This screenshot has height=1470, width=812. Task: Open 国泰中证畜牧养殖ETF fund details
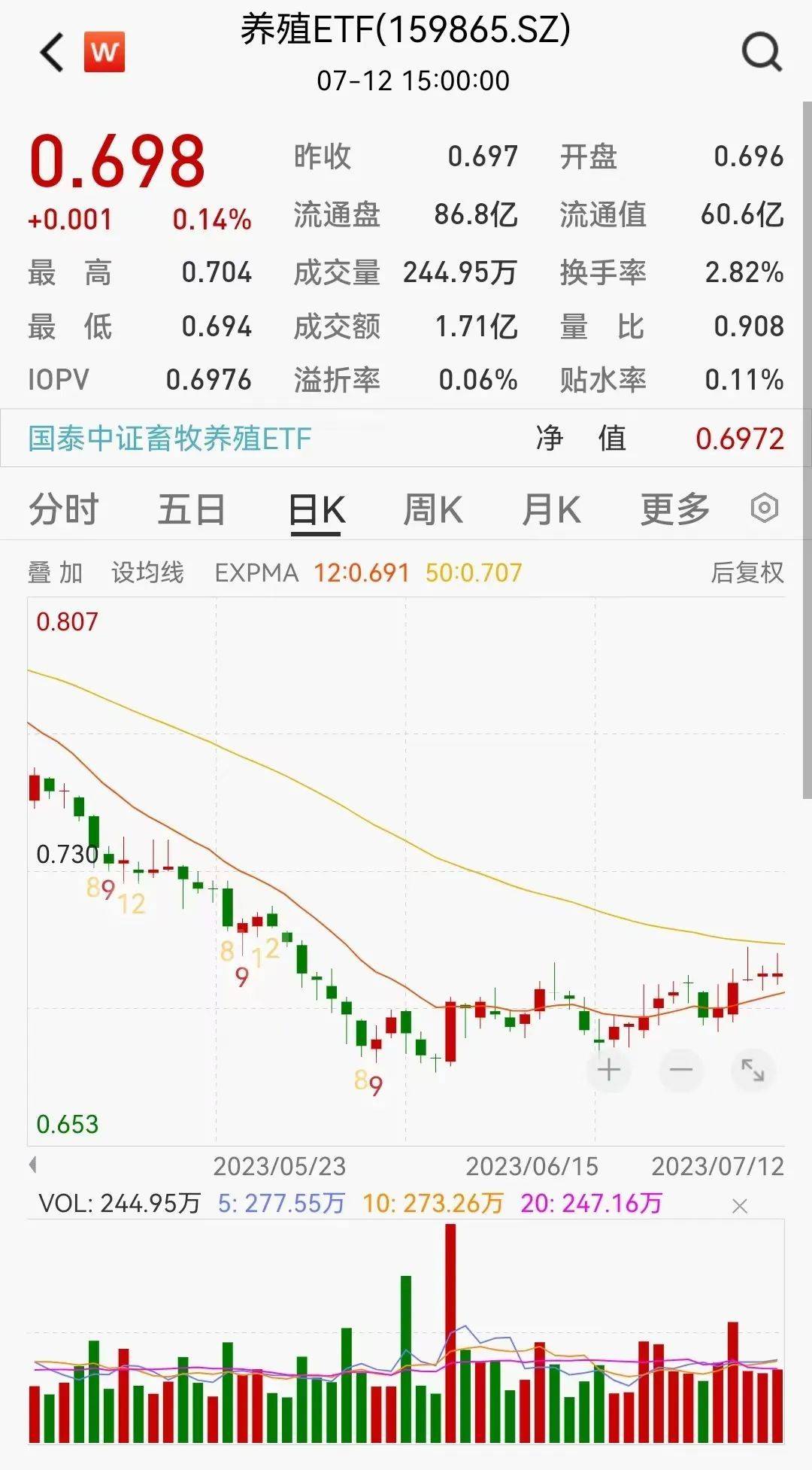(x=170, y=439)
